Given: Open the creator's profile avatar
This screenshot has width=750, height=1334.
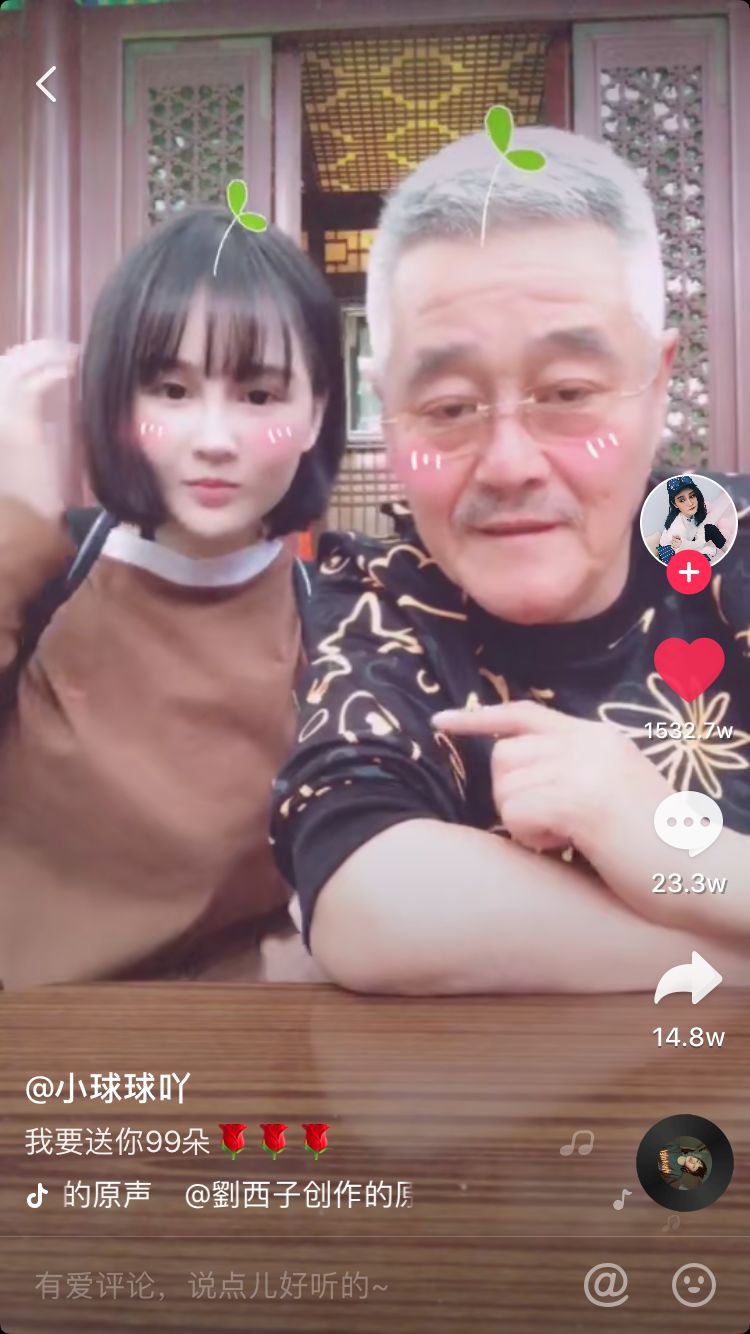Looking at the screenshot, I should point(688,521).
